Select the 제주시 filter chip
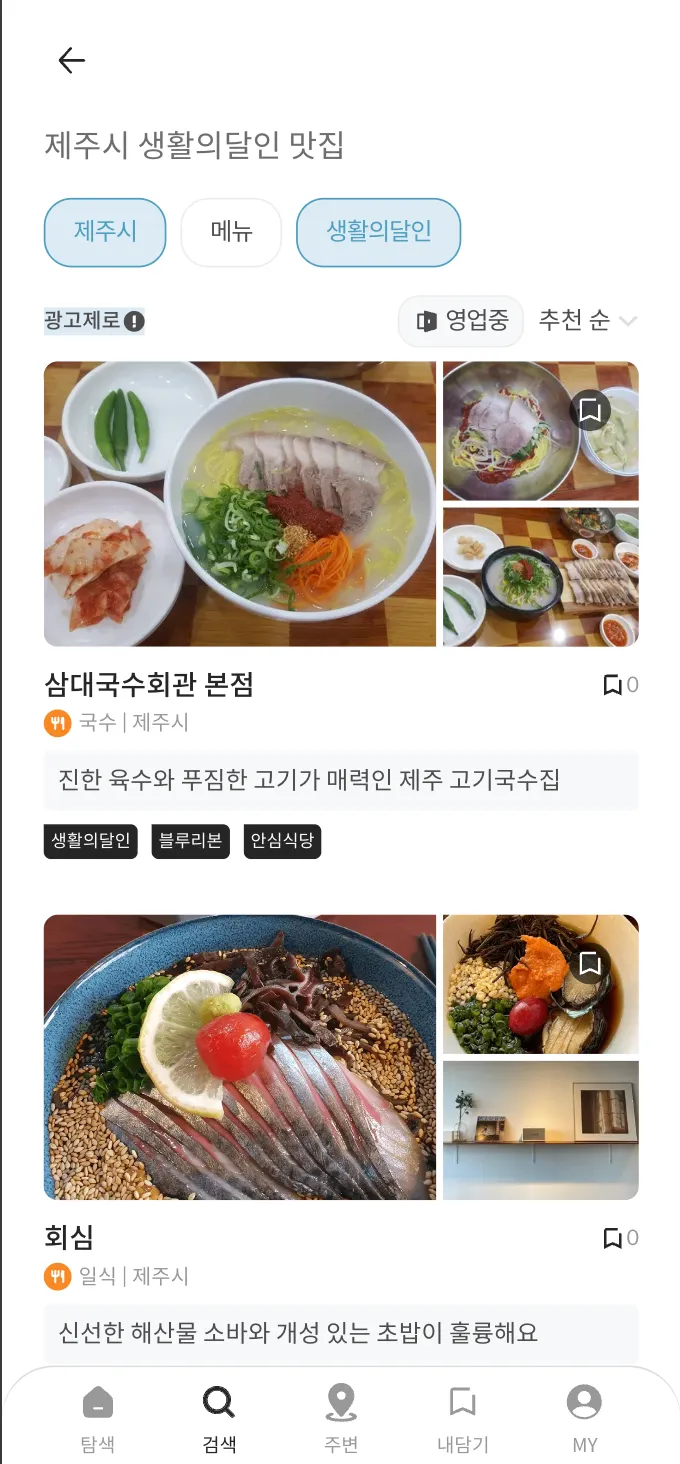The width and height of the screenshot is (680, 1464). 105,232
